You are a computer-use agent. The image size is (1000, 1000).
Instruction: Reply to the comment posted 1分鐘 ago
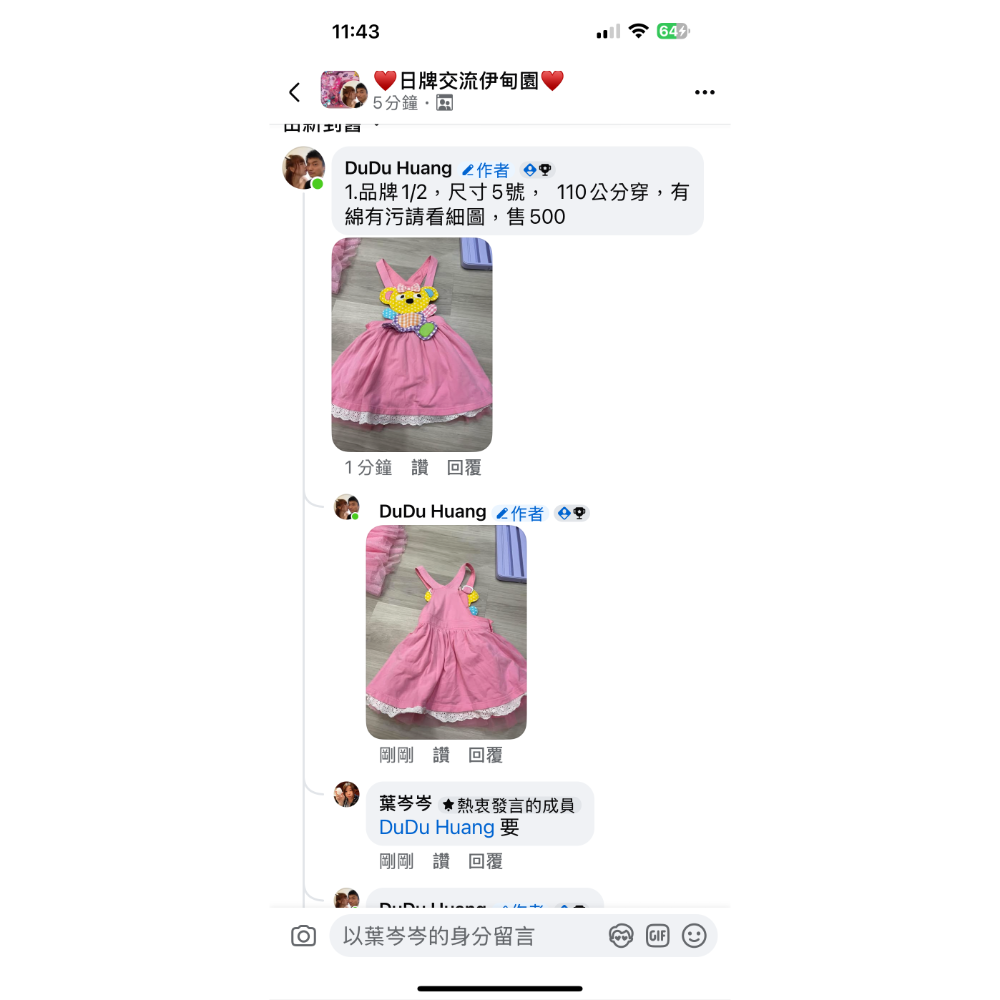tap(464, 467)
